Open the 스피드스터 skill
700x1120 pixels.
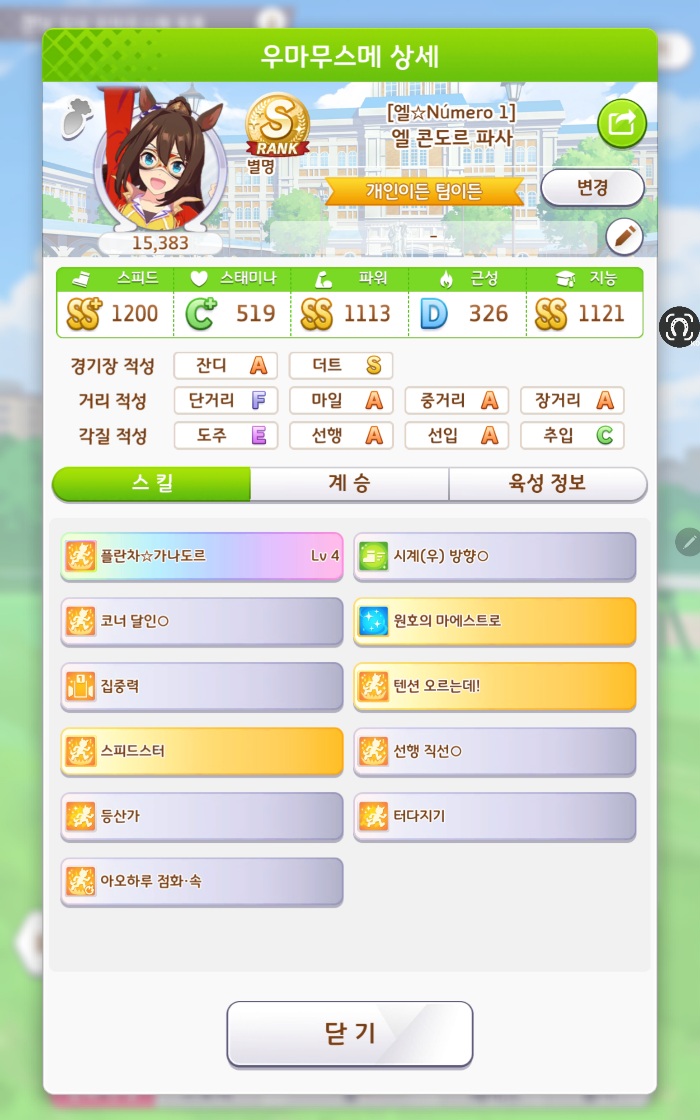click(x=202, y=751)
